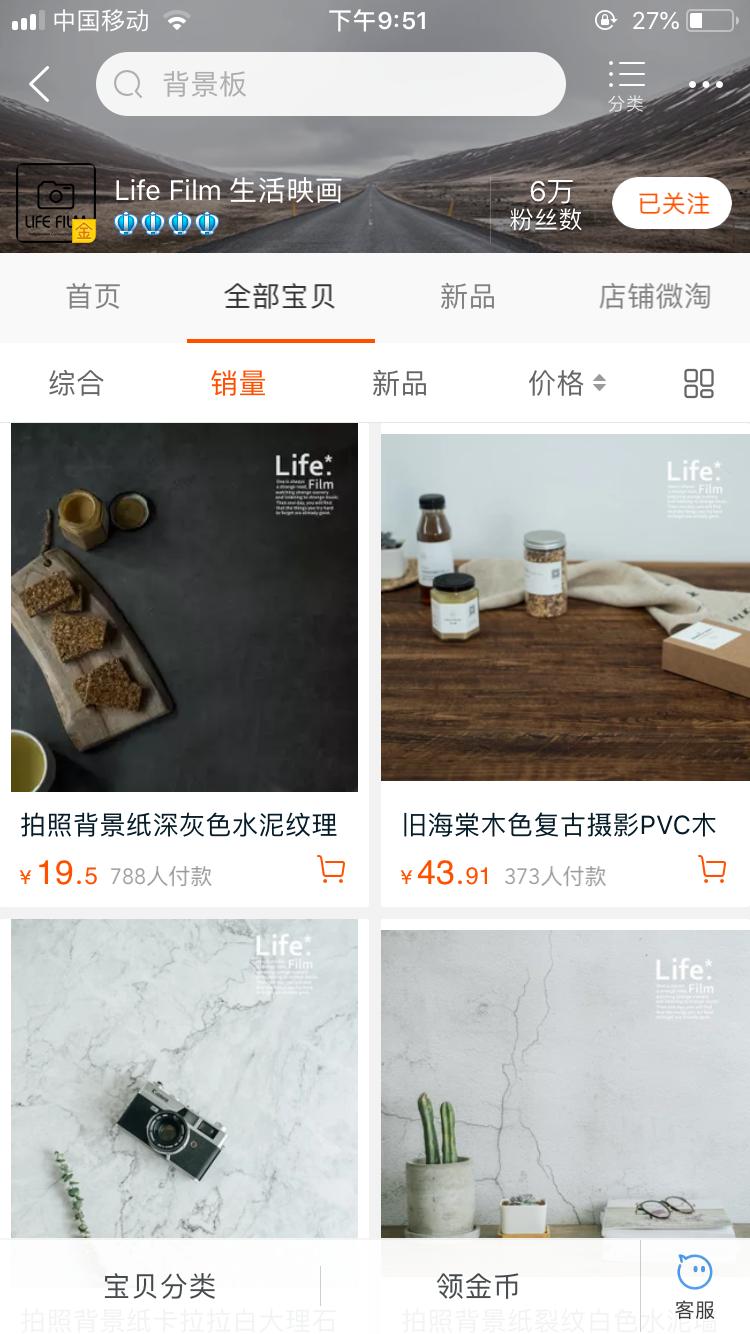The height and width of the screenshot is (1334, 750).
Task: Tap the back arrow icon
Action: tap(39, 84)
